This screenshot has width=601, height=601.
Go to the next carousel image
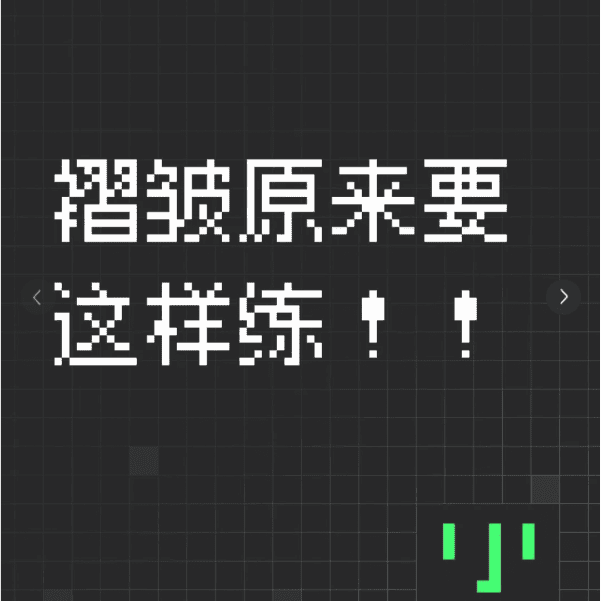(564, 297)
